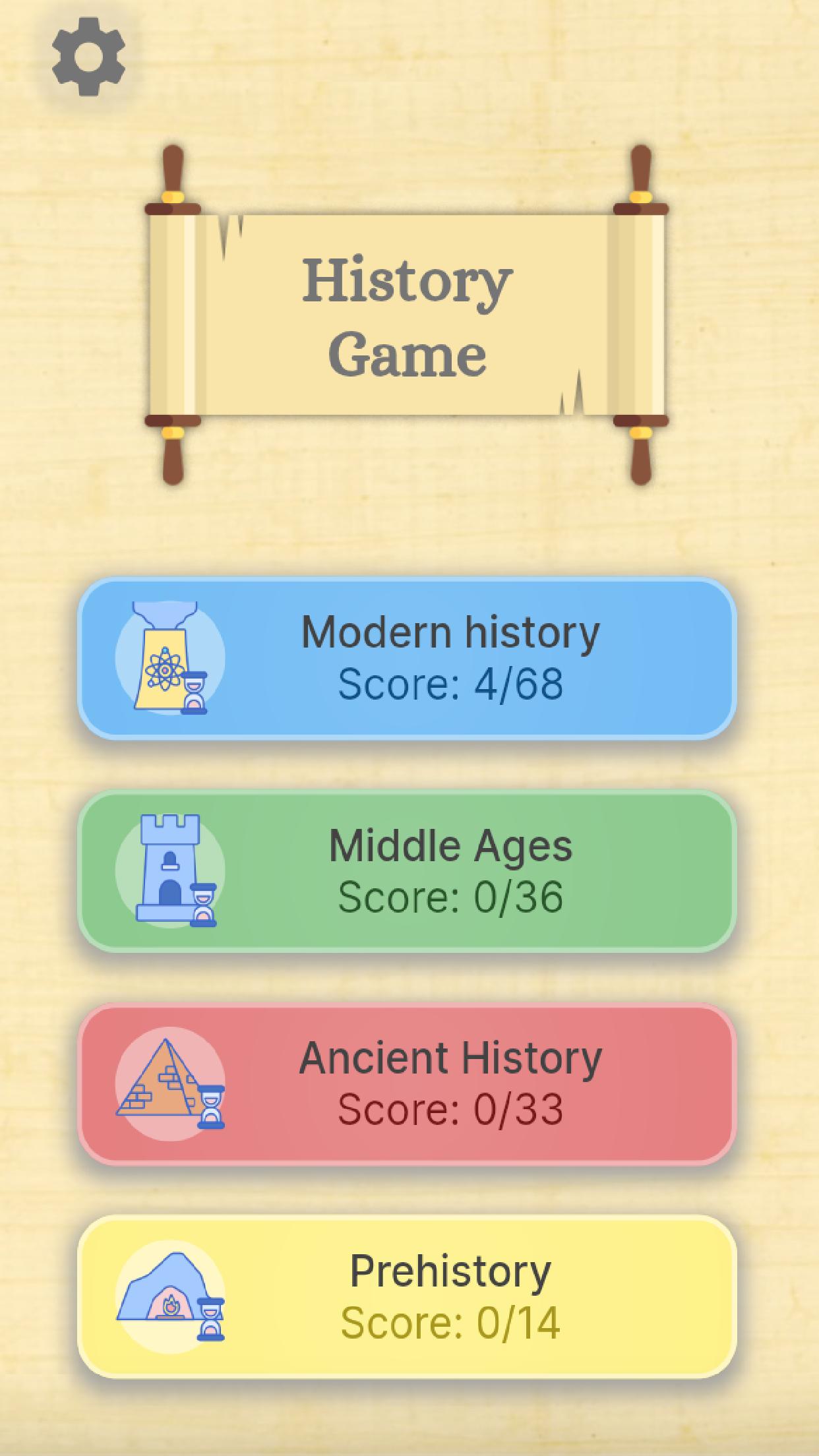Play the Prehistory category
Viewport: 819px width, 1456px height.
(407, 1297)
